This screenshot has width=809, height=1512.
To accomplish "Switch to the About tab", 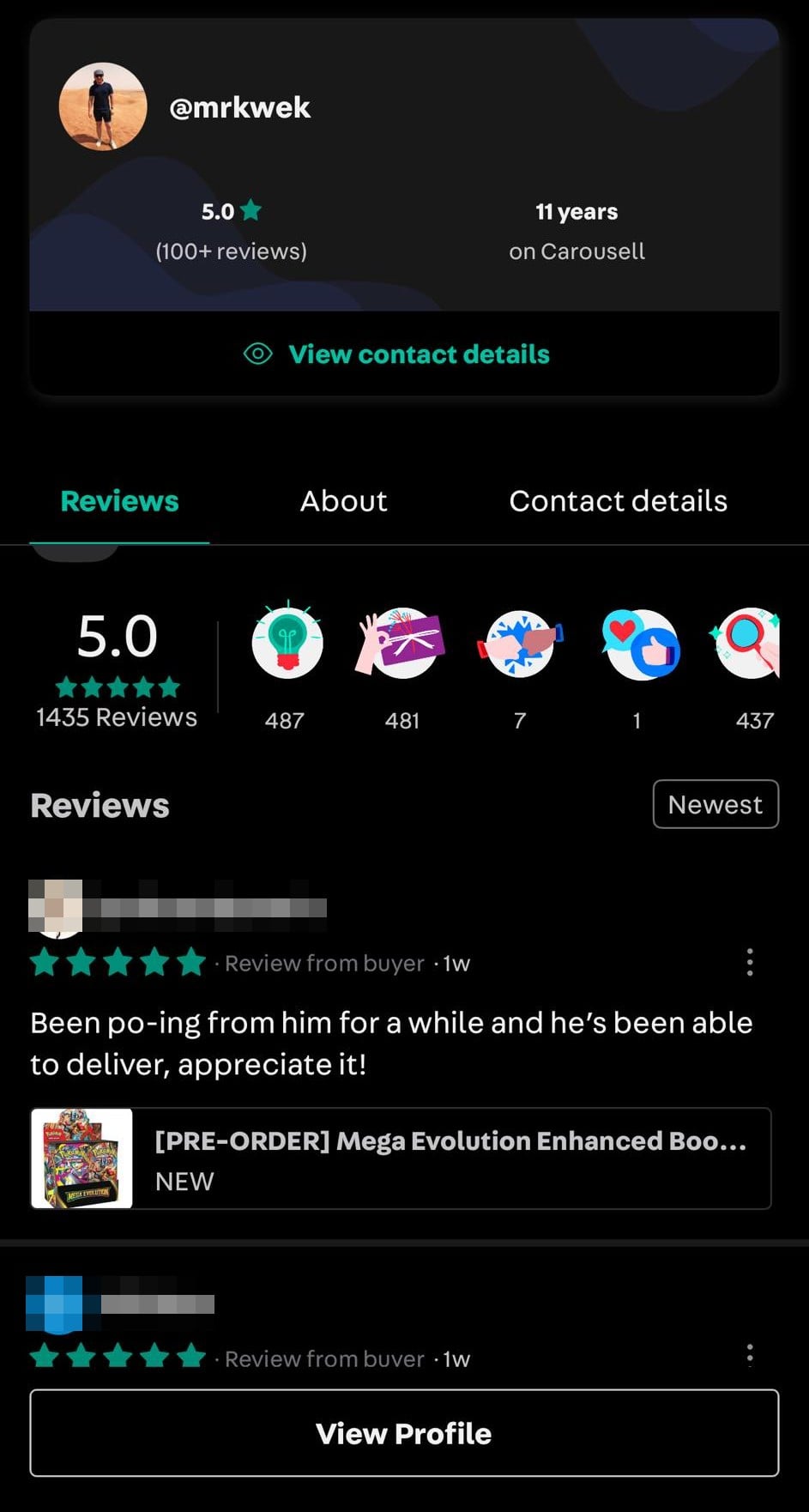I will coord(343,501).
